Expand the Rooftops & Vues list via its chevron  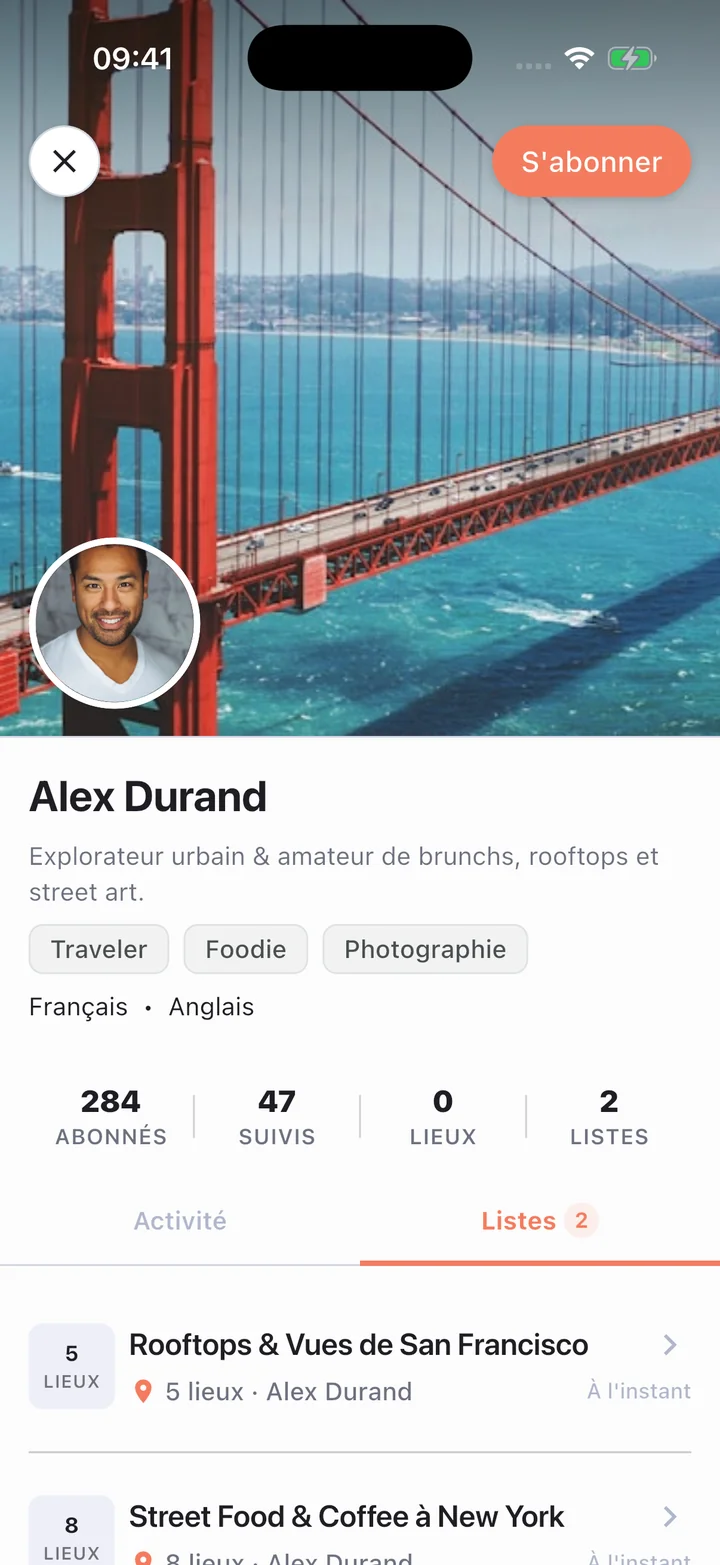[670, 1345]
